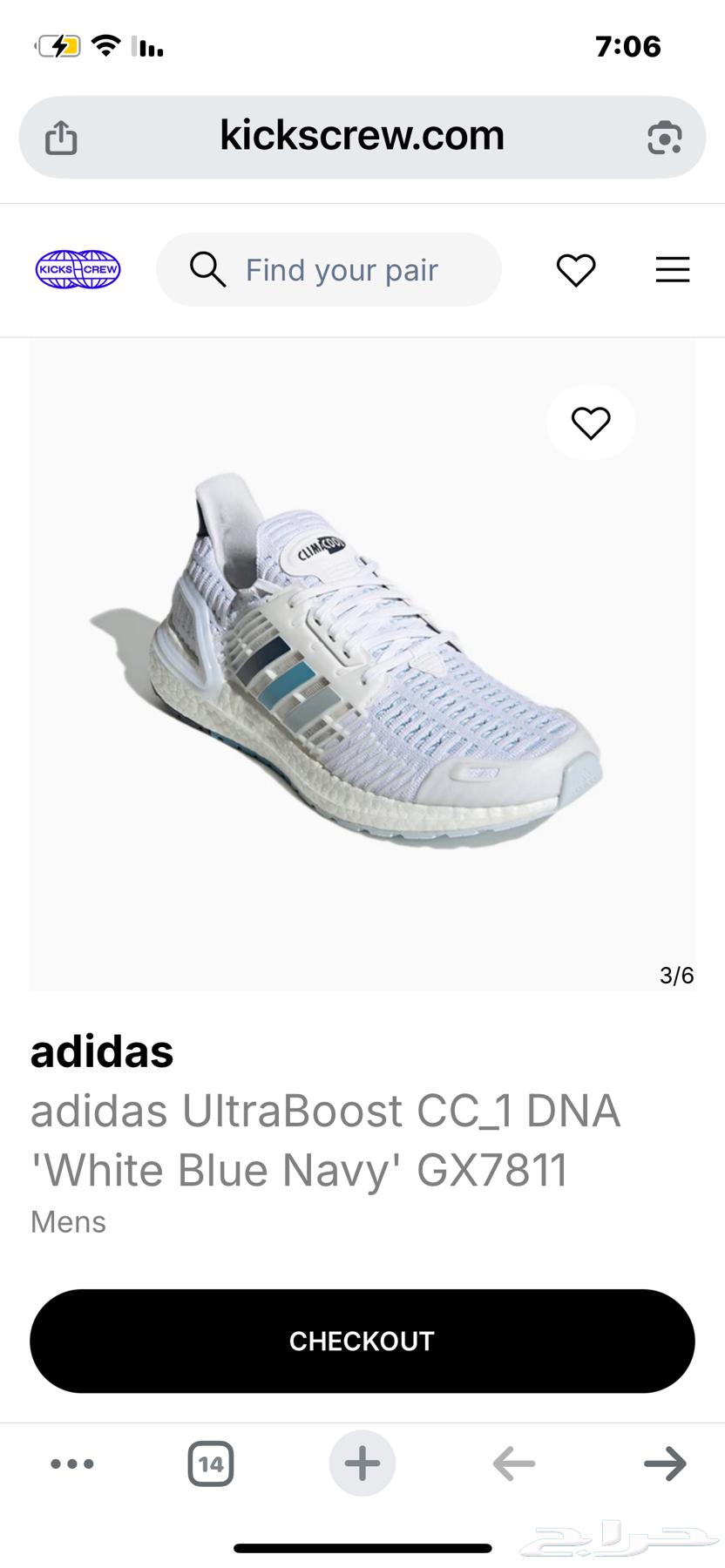Tap the CHECKOUT button
725x1568 pixels.
point(362,1341)
